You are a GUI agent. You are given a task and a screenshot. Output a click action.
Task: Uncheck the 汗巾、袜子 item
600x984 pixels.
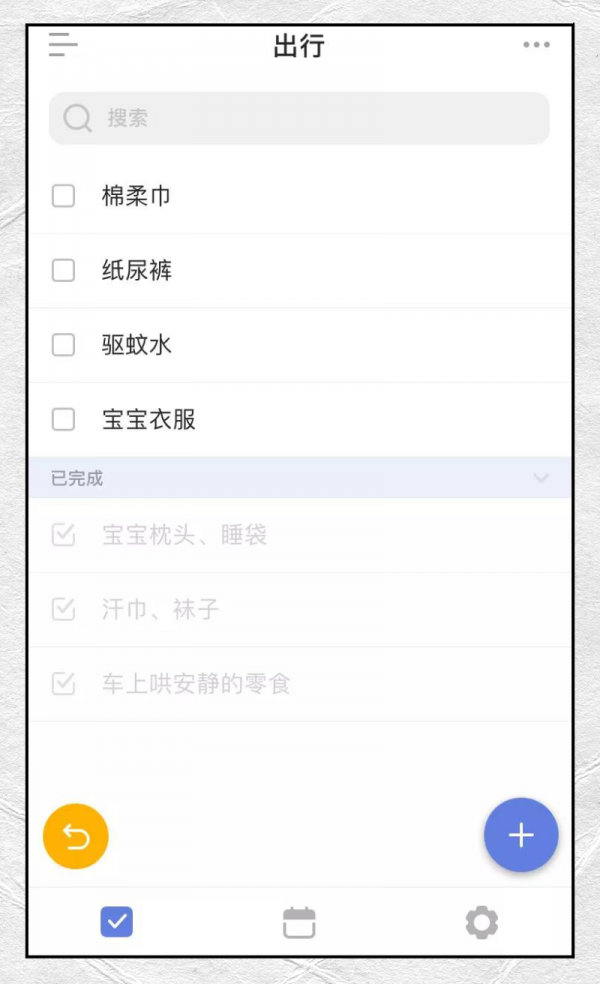coord(63,609)
